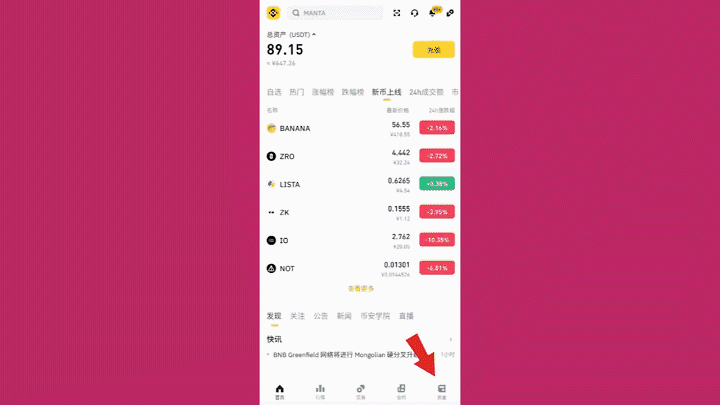
Task: Open the NOT coin row
Action: point(360,268)
